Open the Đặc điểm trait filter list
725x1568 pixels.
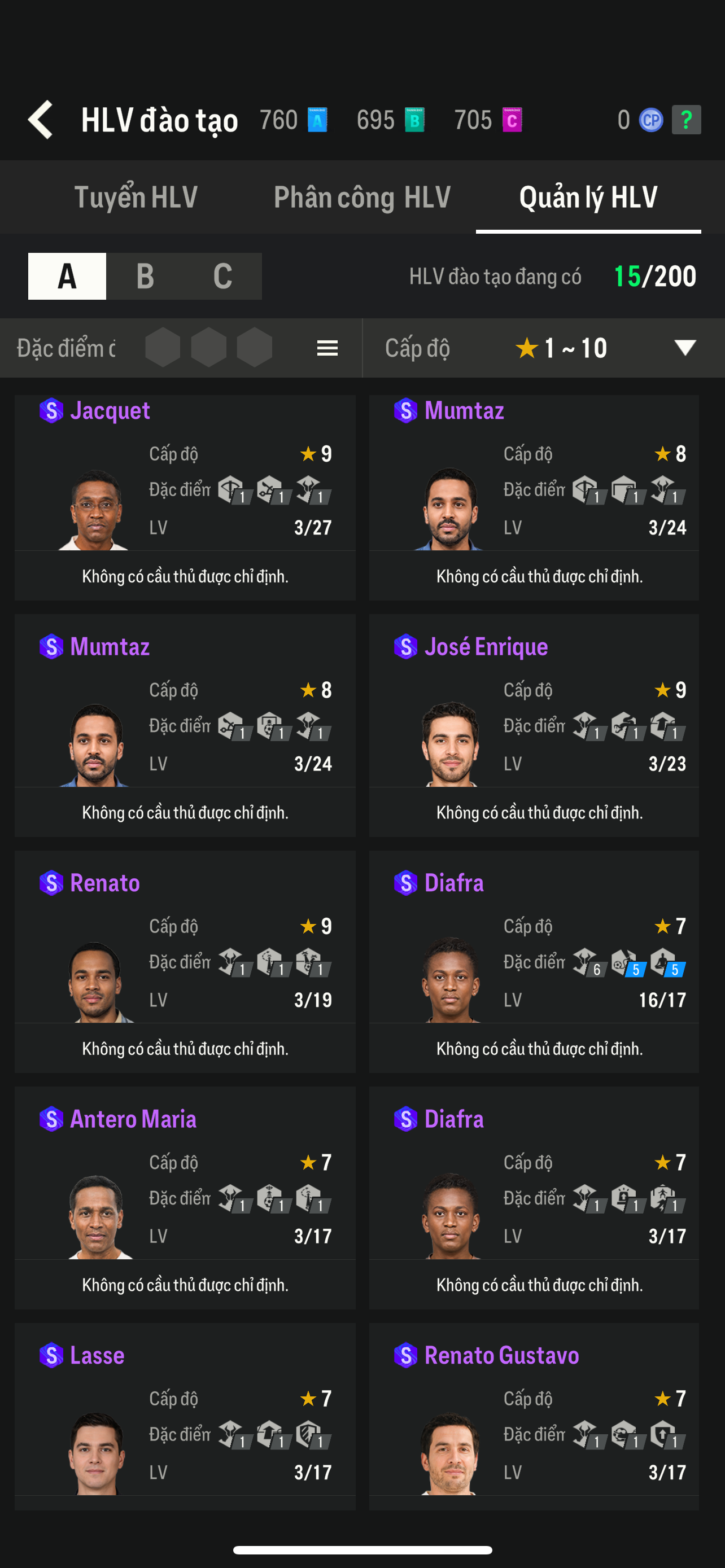[327, 348]
